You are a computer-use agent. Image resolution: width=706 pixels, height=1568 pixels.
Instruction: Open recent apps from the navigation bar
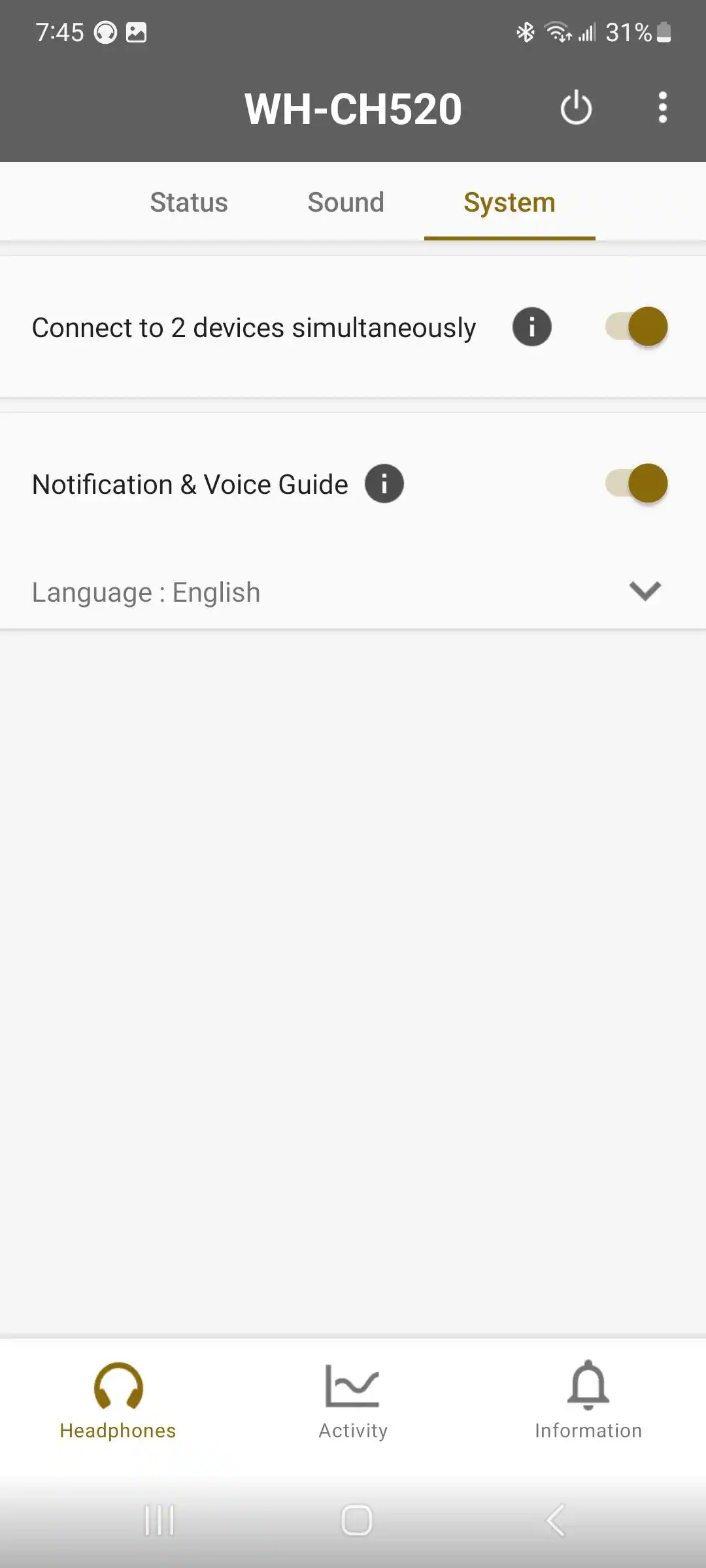(x=160, y=1520)
